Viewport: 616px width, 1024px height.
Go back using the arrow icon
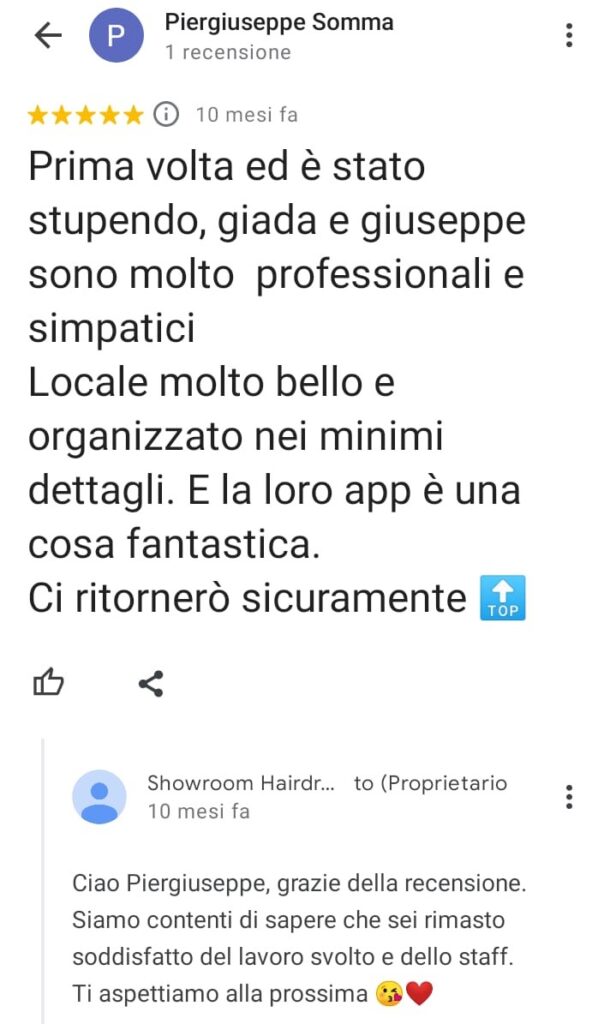click(47, 36)
